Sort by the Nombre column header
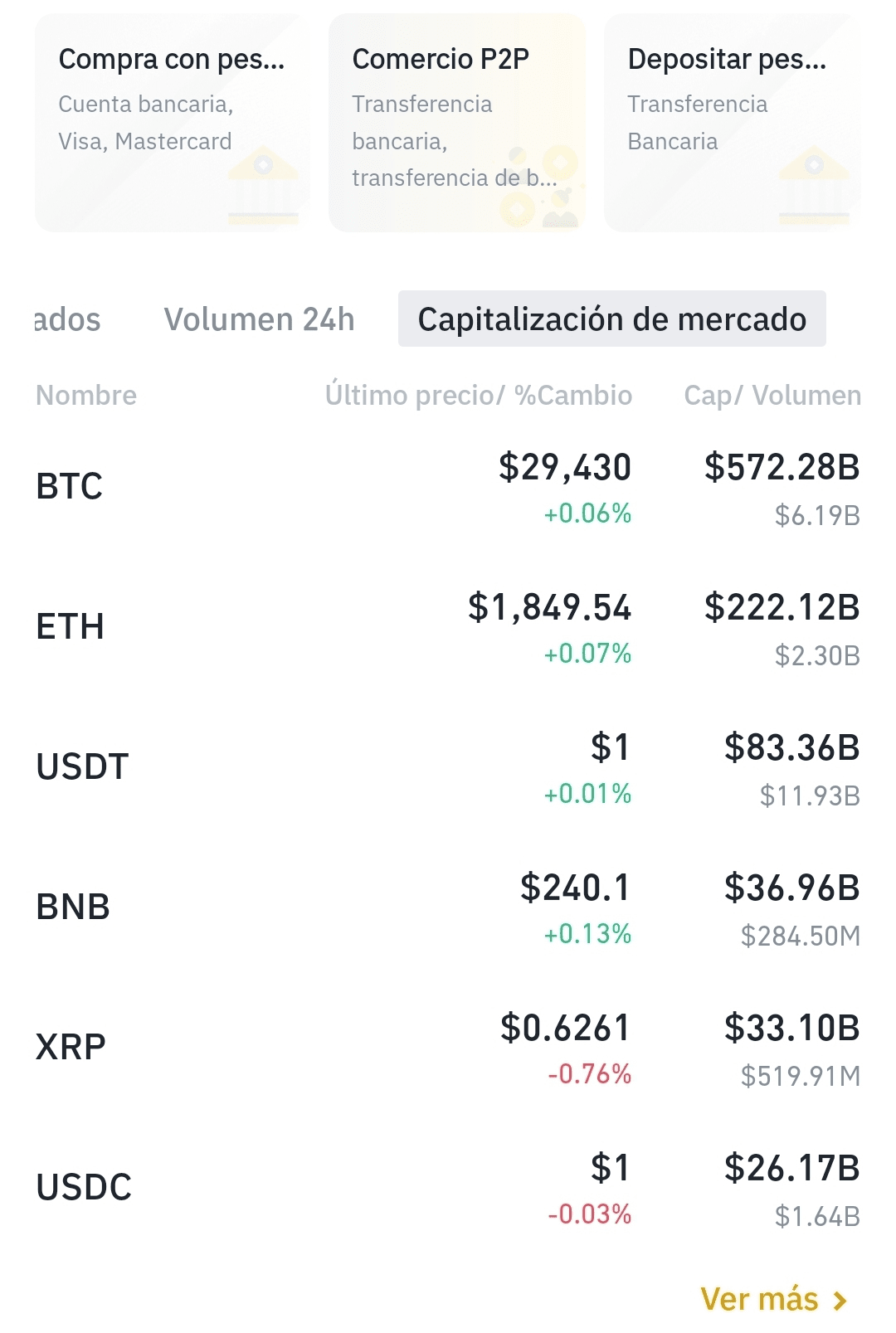This screenshot has width=896, height=1333. tap(85, 396)
